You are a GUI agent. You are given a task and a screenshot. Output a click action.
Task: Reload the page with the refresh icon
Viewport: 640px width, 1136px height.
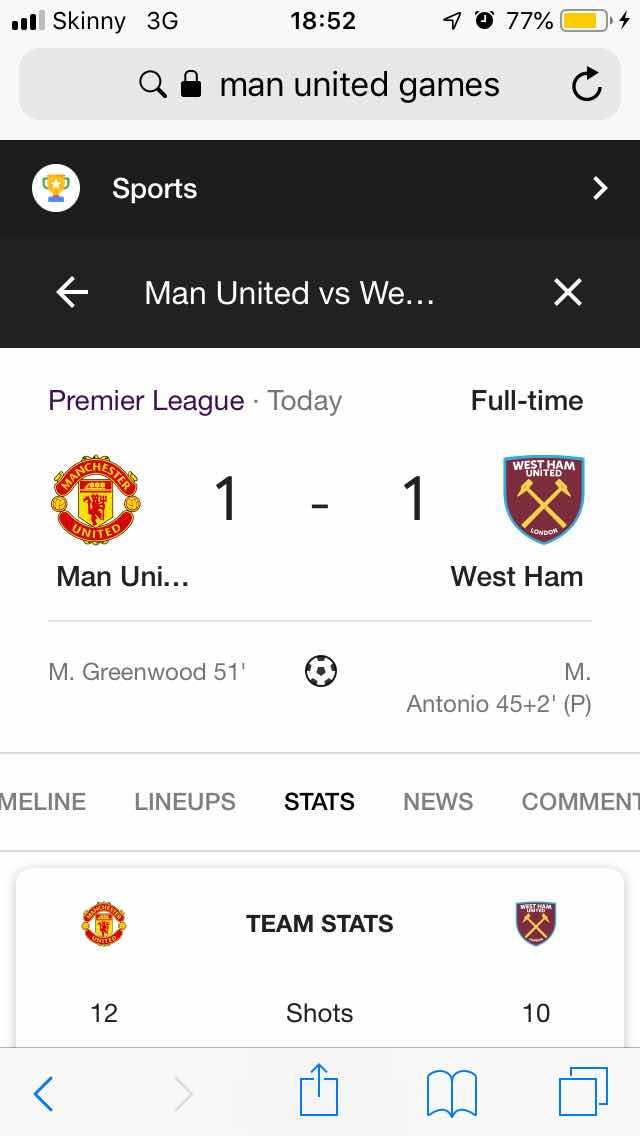586,85
